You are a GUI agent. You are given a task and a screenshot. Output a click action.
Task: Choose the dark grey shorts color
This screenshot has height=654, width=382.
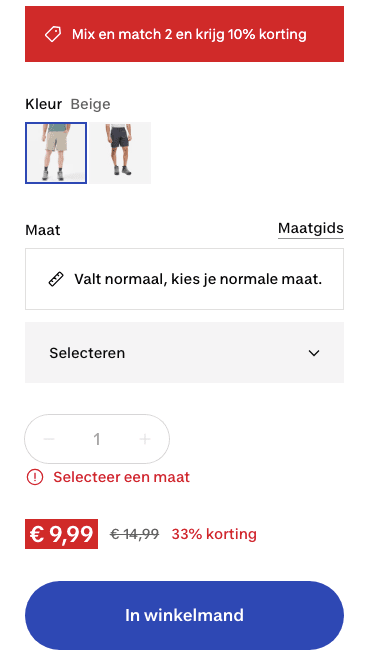(120, 153)
